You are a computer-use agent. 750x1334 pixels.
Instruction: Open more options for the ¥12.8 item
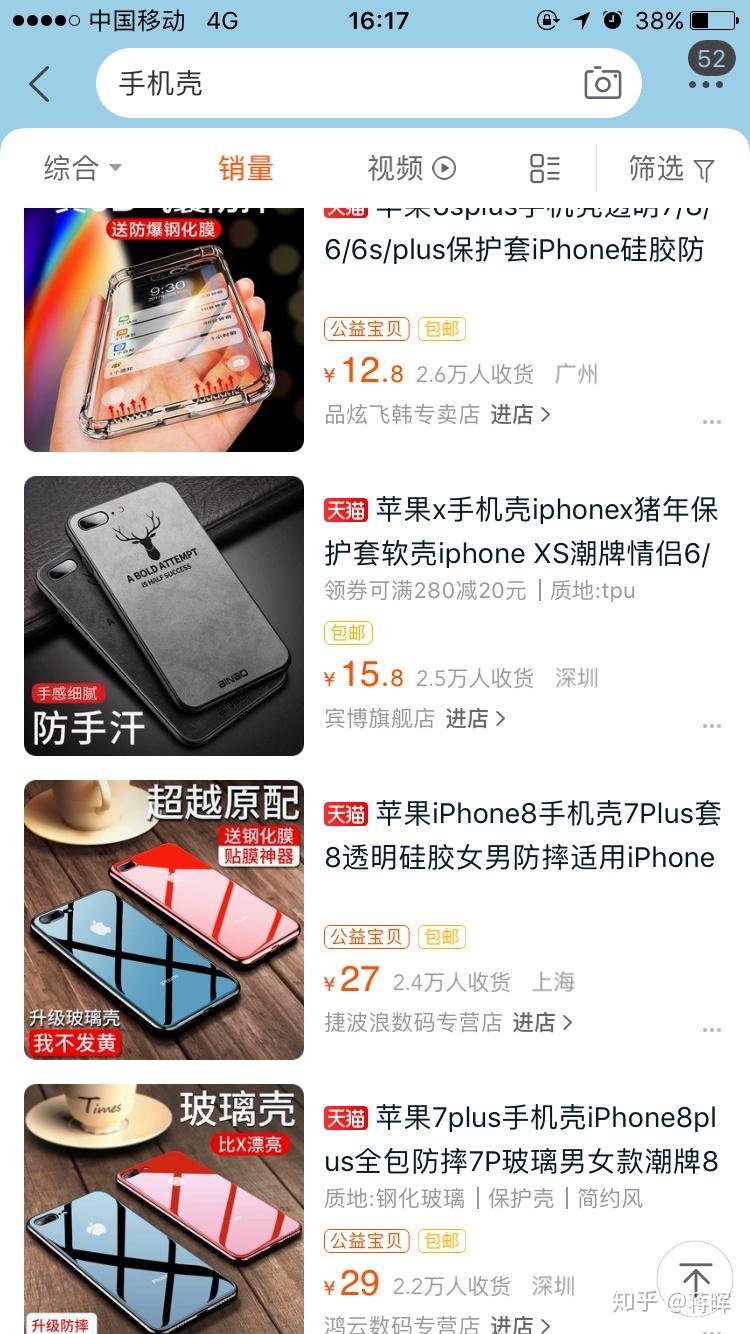[712, 422]
